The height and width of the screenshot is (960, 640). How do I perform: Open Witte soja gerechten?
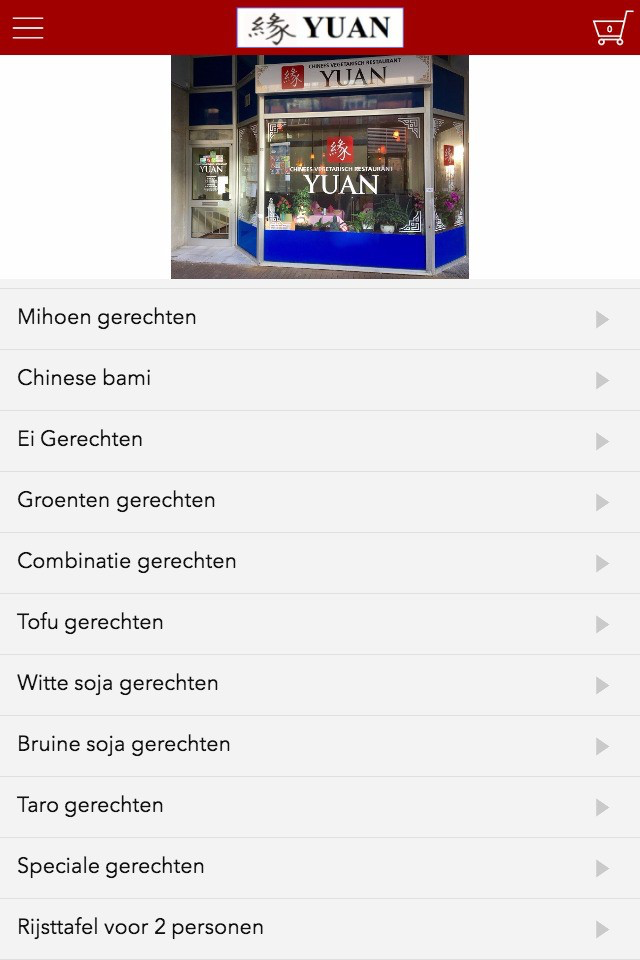(320, 684)
